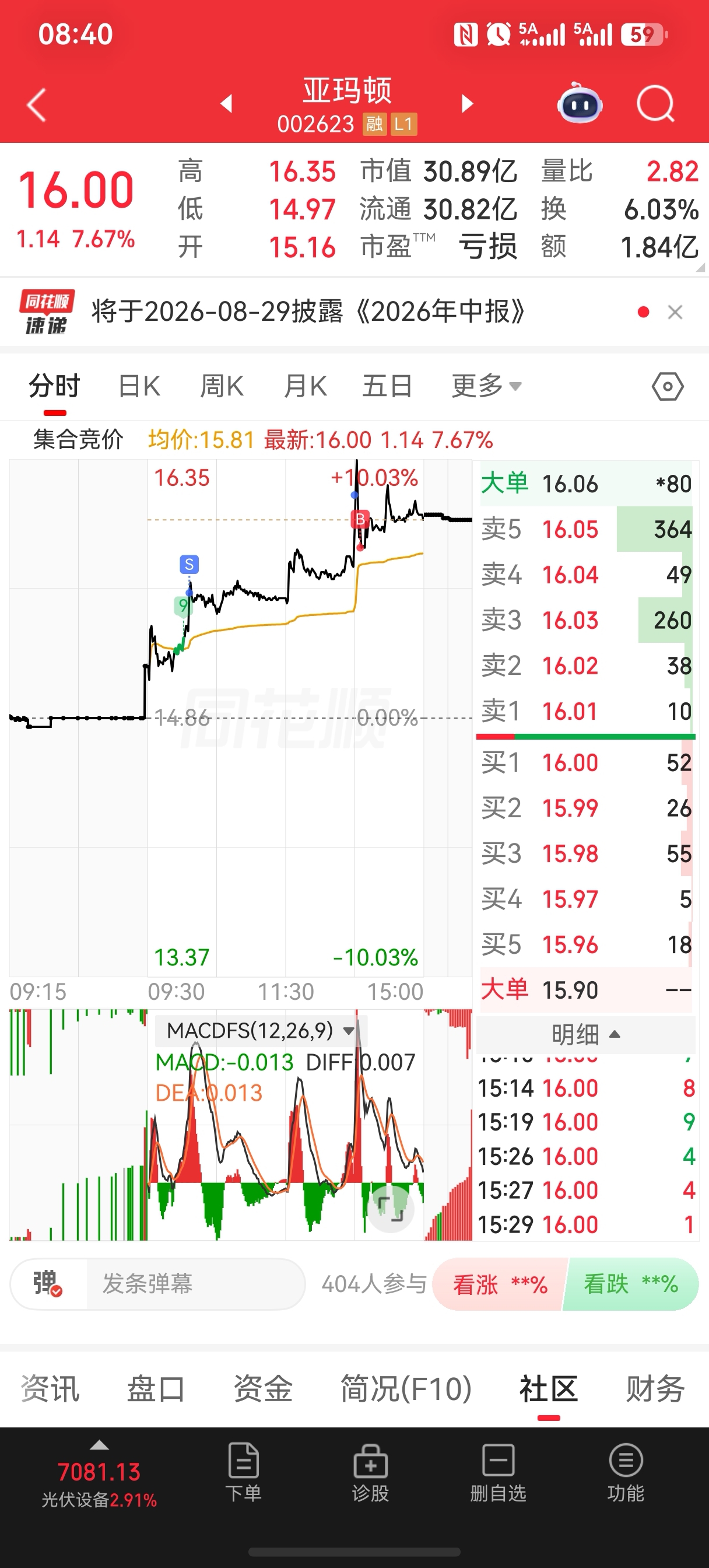Open the 资金 tab
709x1568 pixels.
(263, 1389)
